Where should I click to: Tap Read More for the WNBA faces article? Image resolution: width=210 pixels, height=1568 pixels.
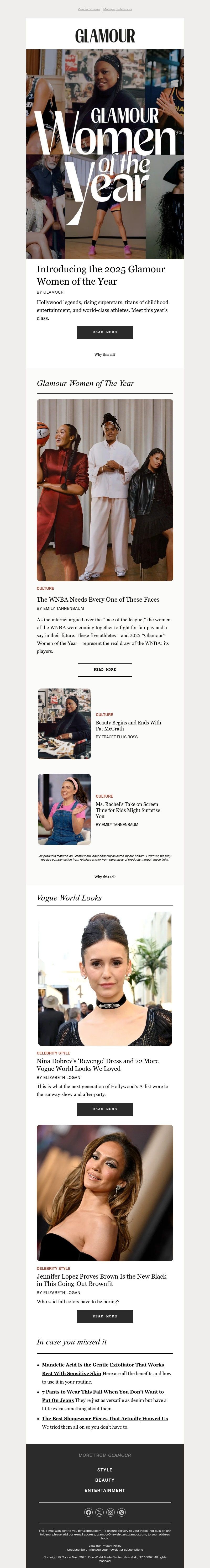pos(105,669)
